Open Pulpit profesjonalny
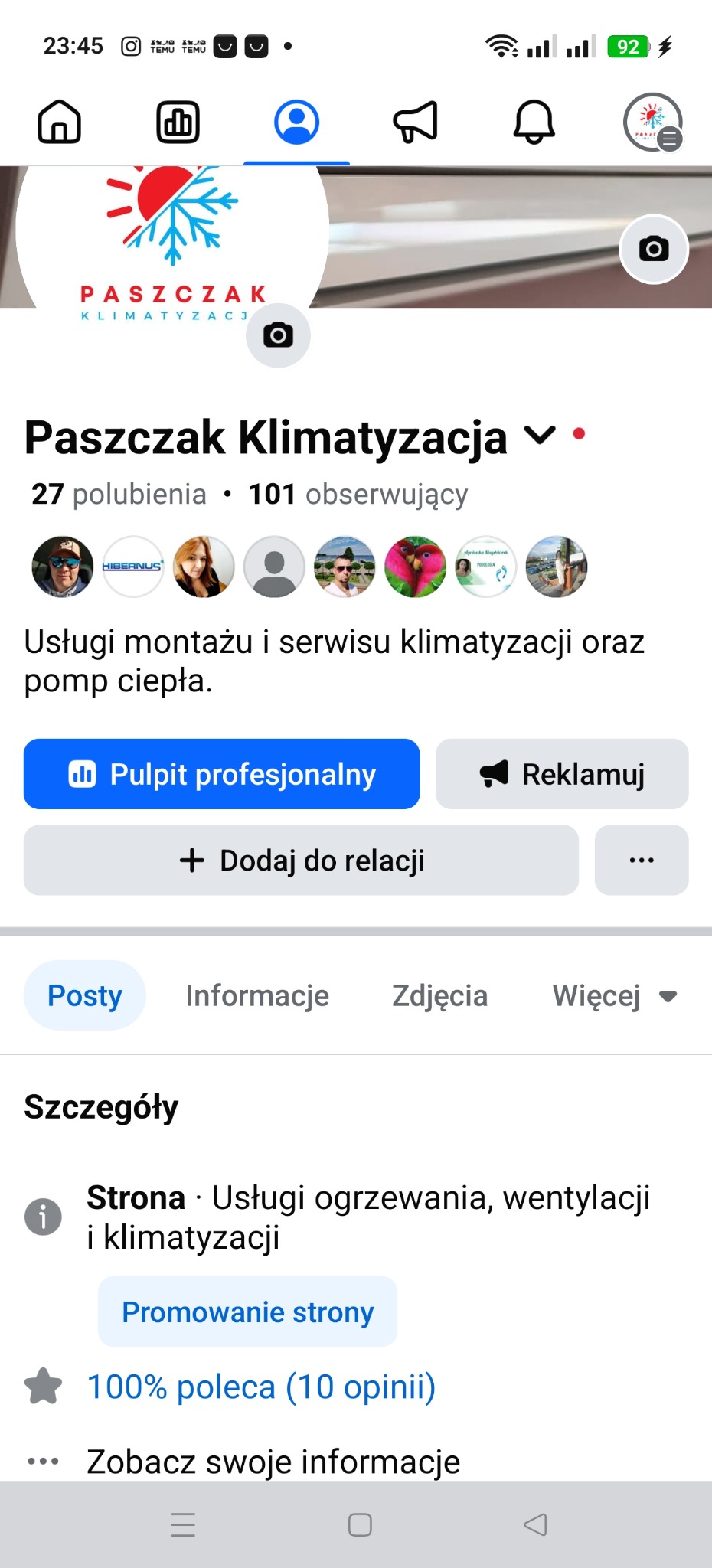The width and height of the screenshot is (712, 1568). 221,774
